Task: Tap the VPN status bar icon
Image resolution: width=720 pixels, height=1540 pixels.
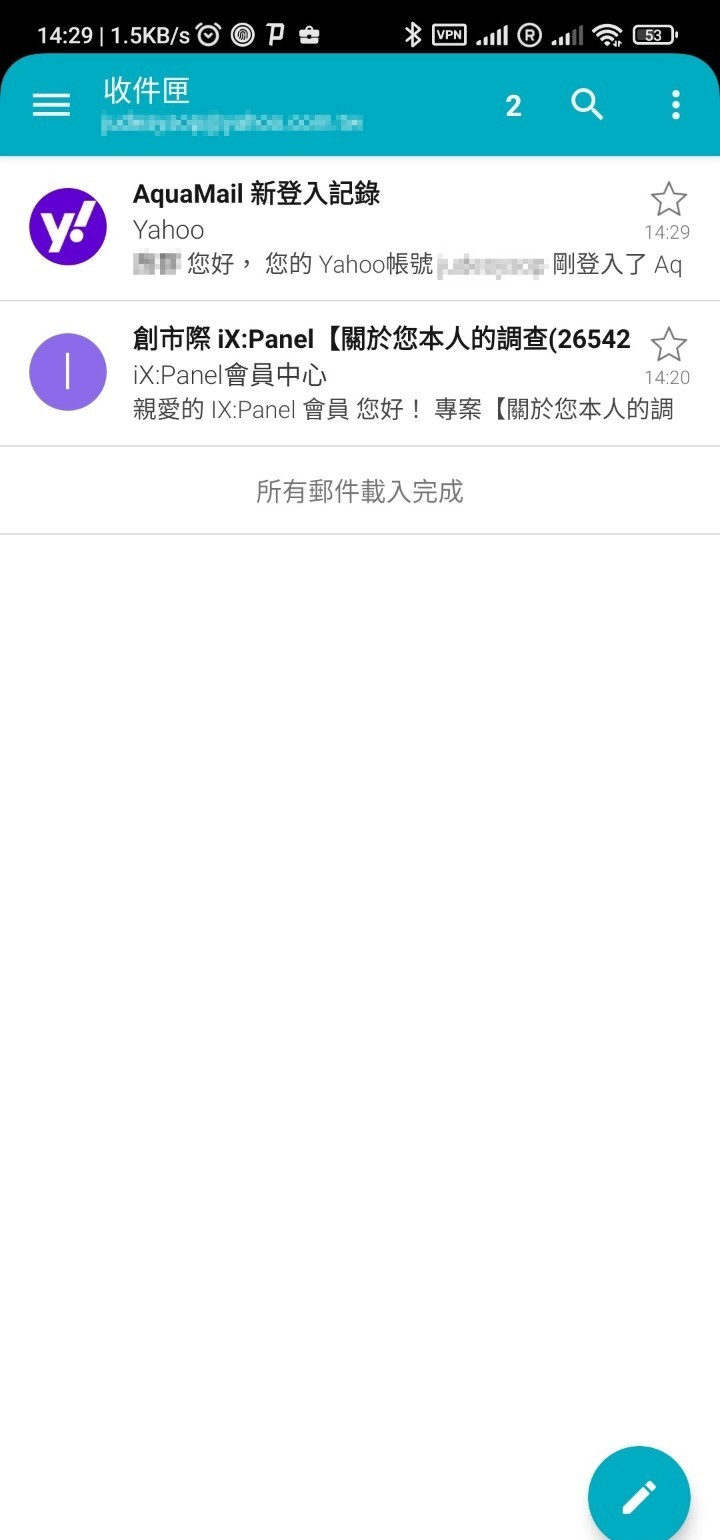Action: tap(447, 33)
